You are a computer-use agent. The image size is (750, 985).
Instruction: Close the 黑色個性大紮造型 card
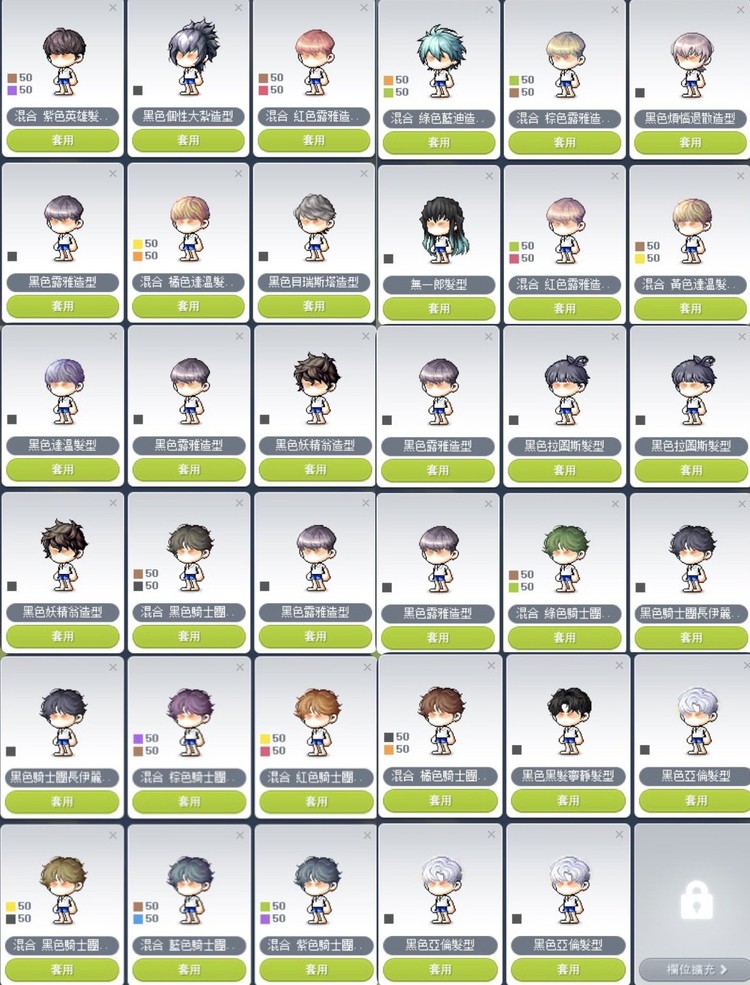click(238, 7)
